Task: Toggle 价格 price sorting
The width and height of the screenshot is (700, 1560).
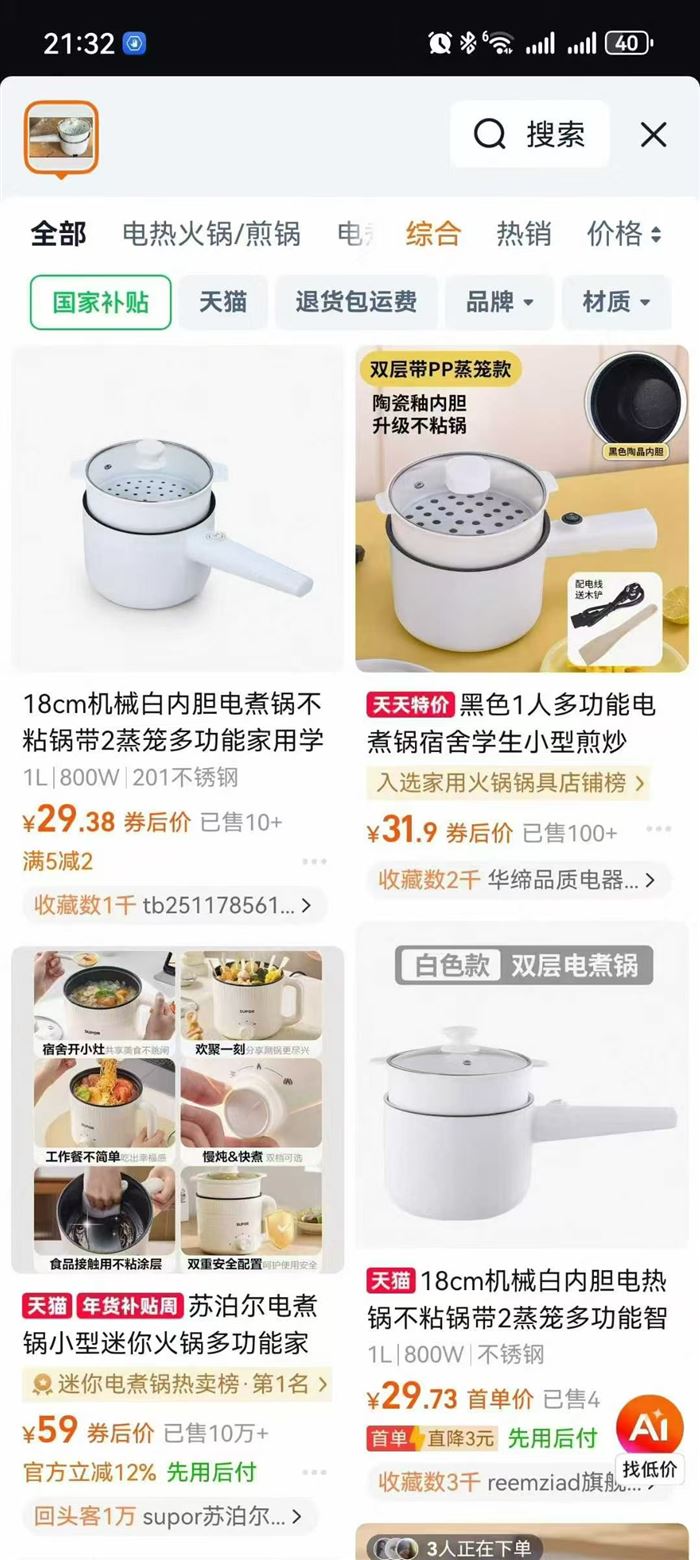Action: pos(624,234)
